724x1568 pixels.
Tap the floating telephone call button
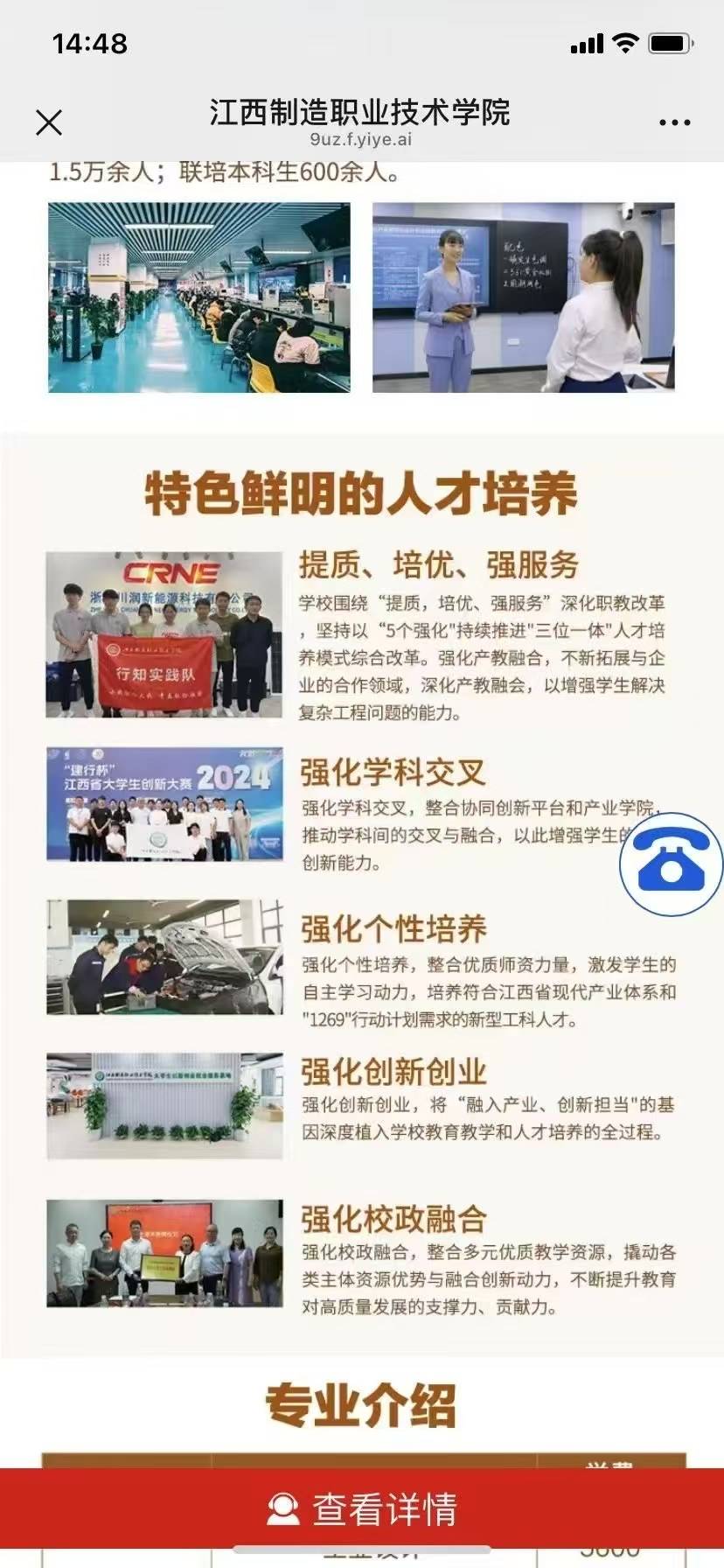pyautogui.click(x=671, y=864)
